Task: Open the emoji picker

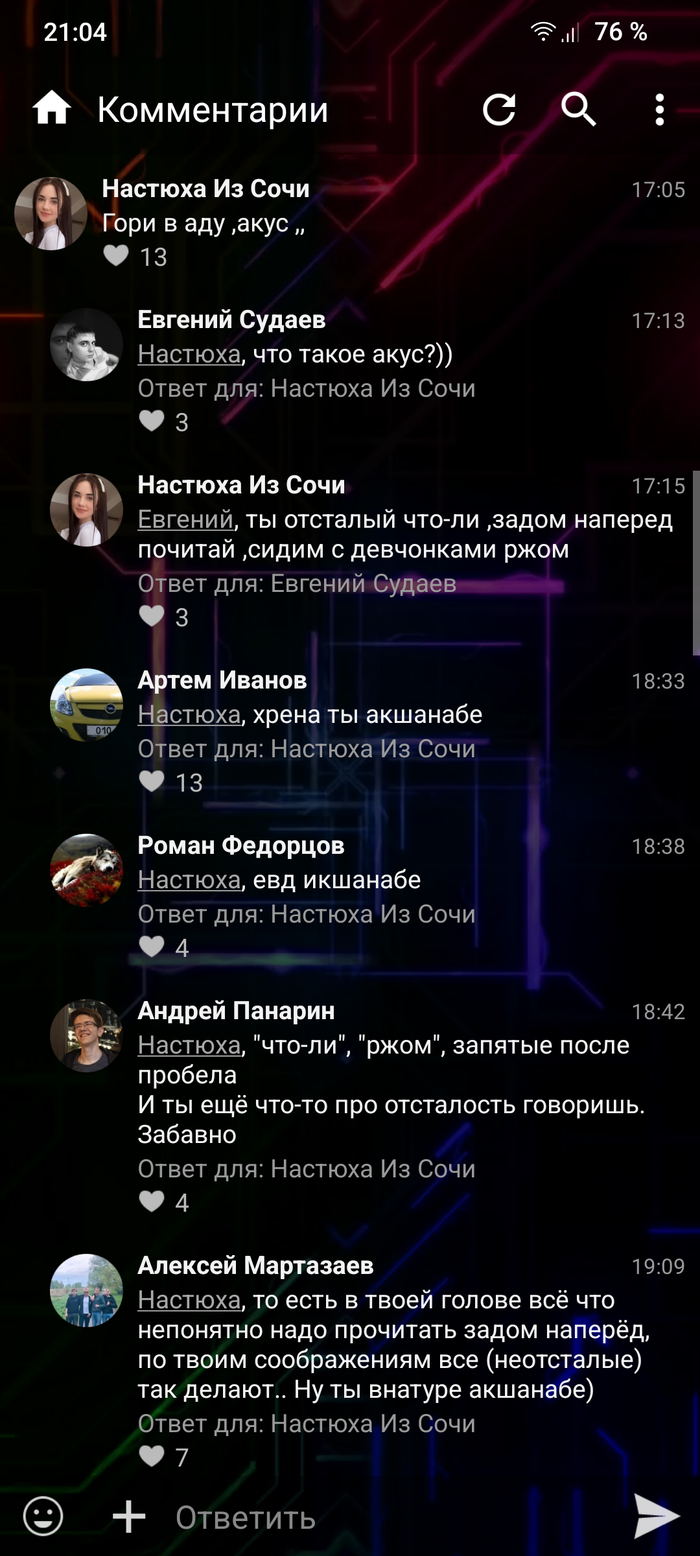Action: click(x=43, y=1516)
